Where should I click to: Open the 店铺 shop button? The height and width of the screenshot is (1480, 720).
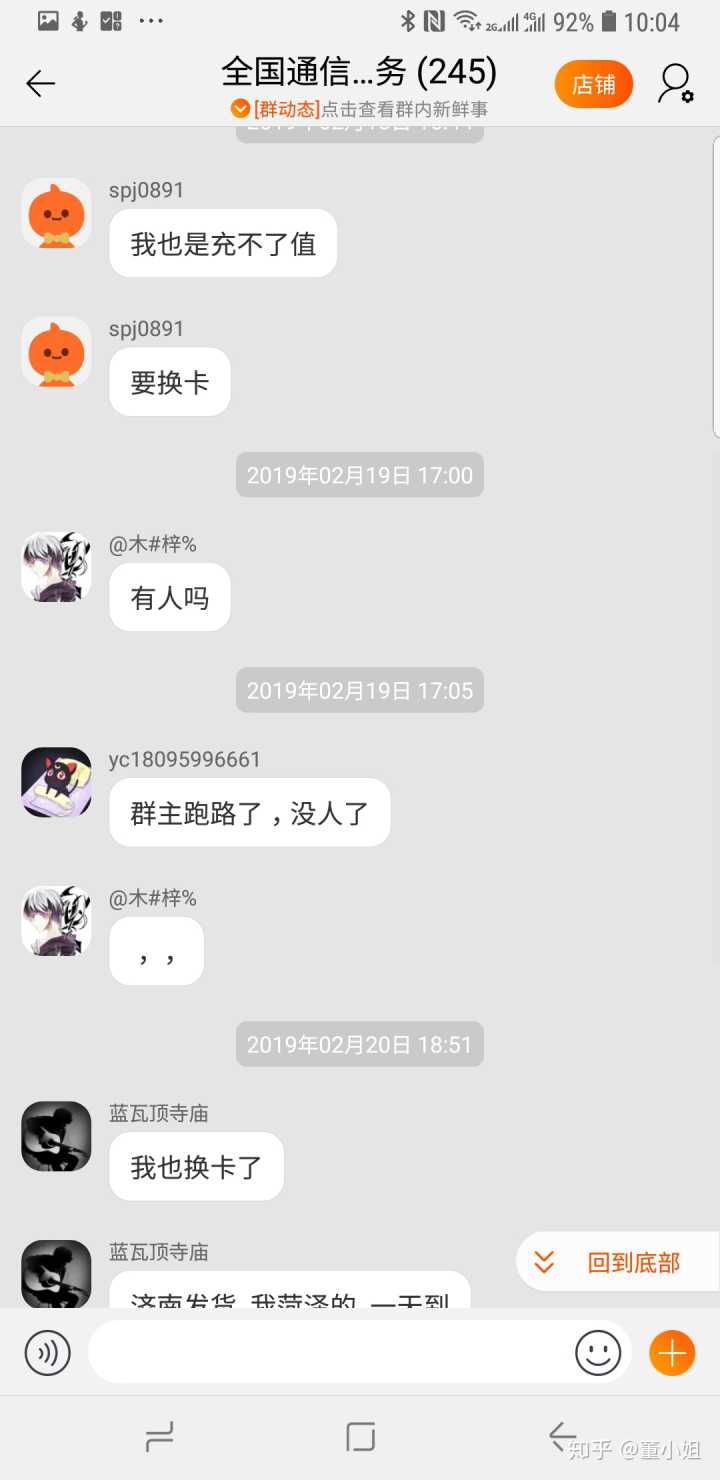click(594, 84)
